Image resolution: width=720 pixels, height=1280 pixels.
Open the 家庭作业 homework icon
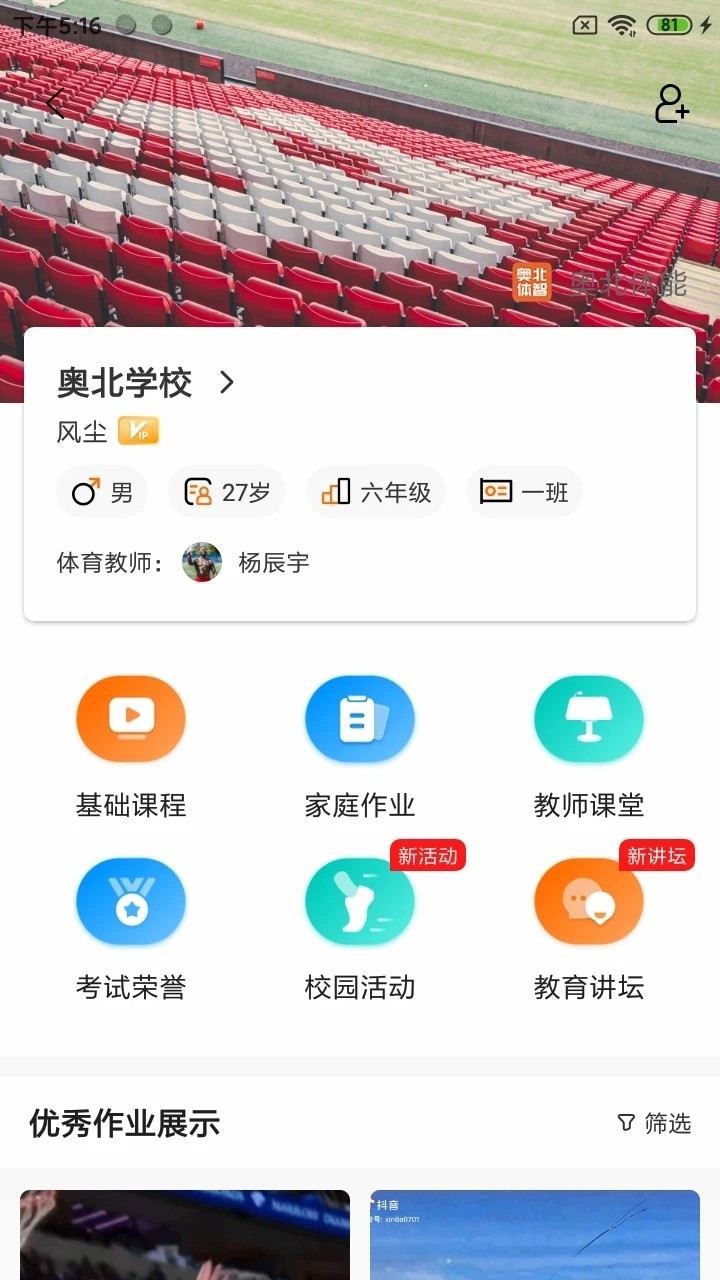coord(359,718)
